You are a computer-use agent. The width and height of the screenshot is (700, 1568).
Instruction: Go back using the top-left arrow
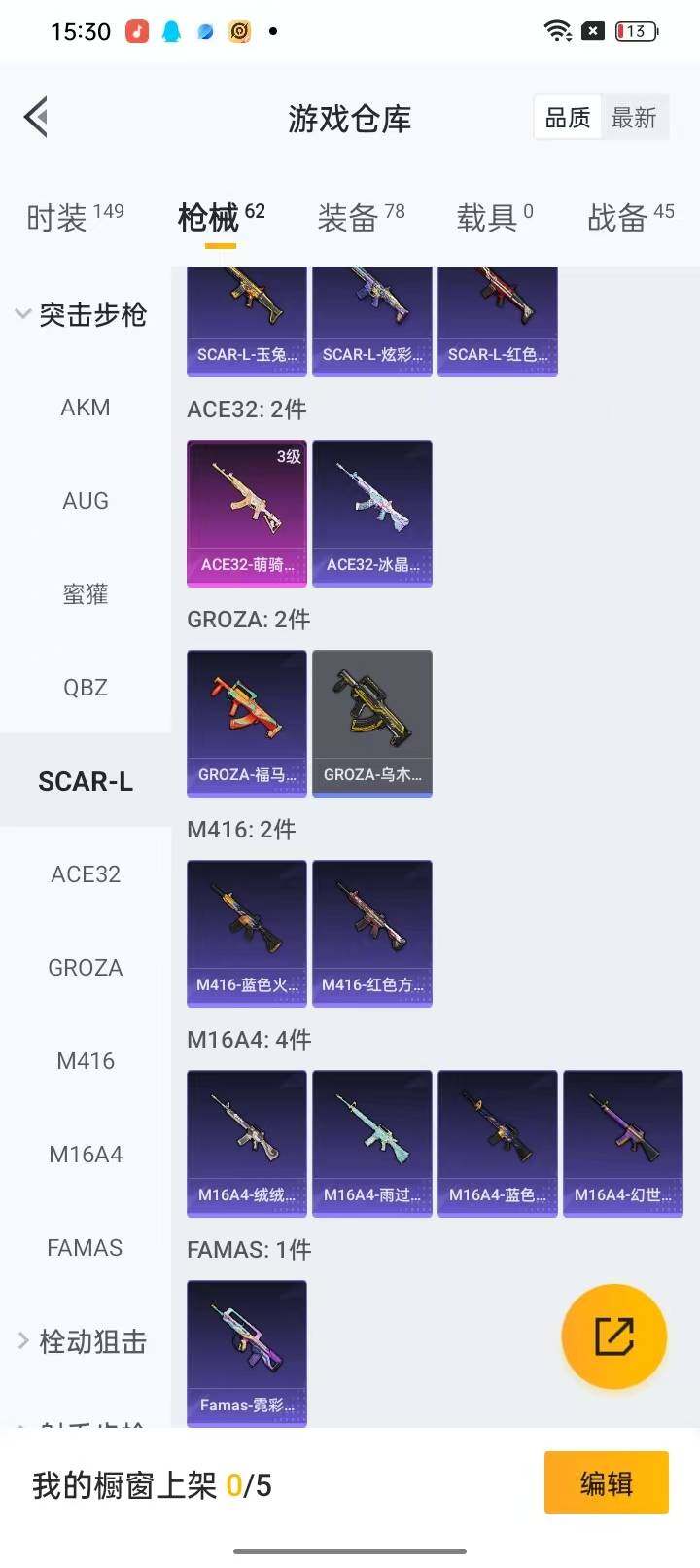37,118
